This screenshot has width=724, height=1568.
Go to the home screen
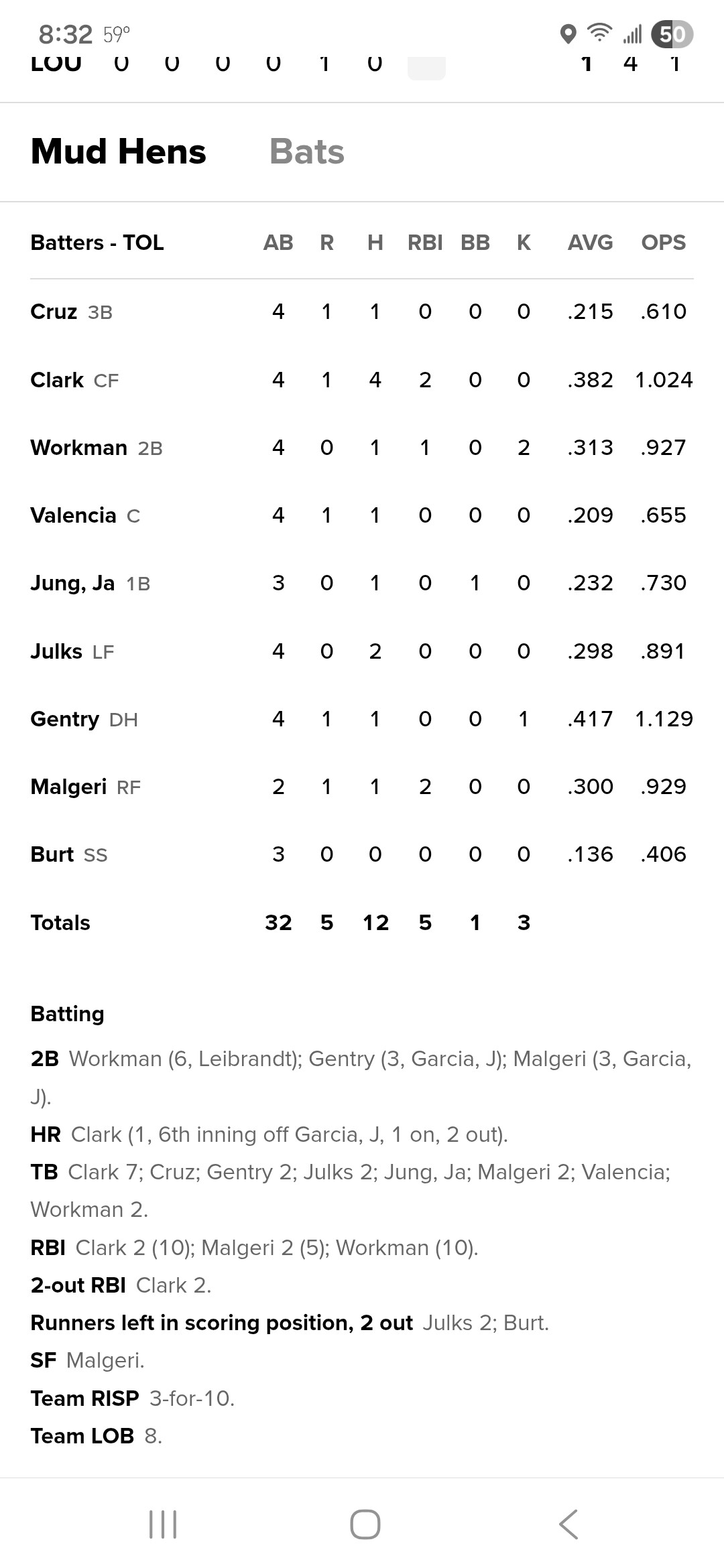click(365, 1524)
